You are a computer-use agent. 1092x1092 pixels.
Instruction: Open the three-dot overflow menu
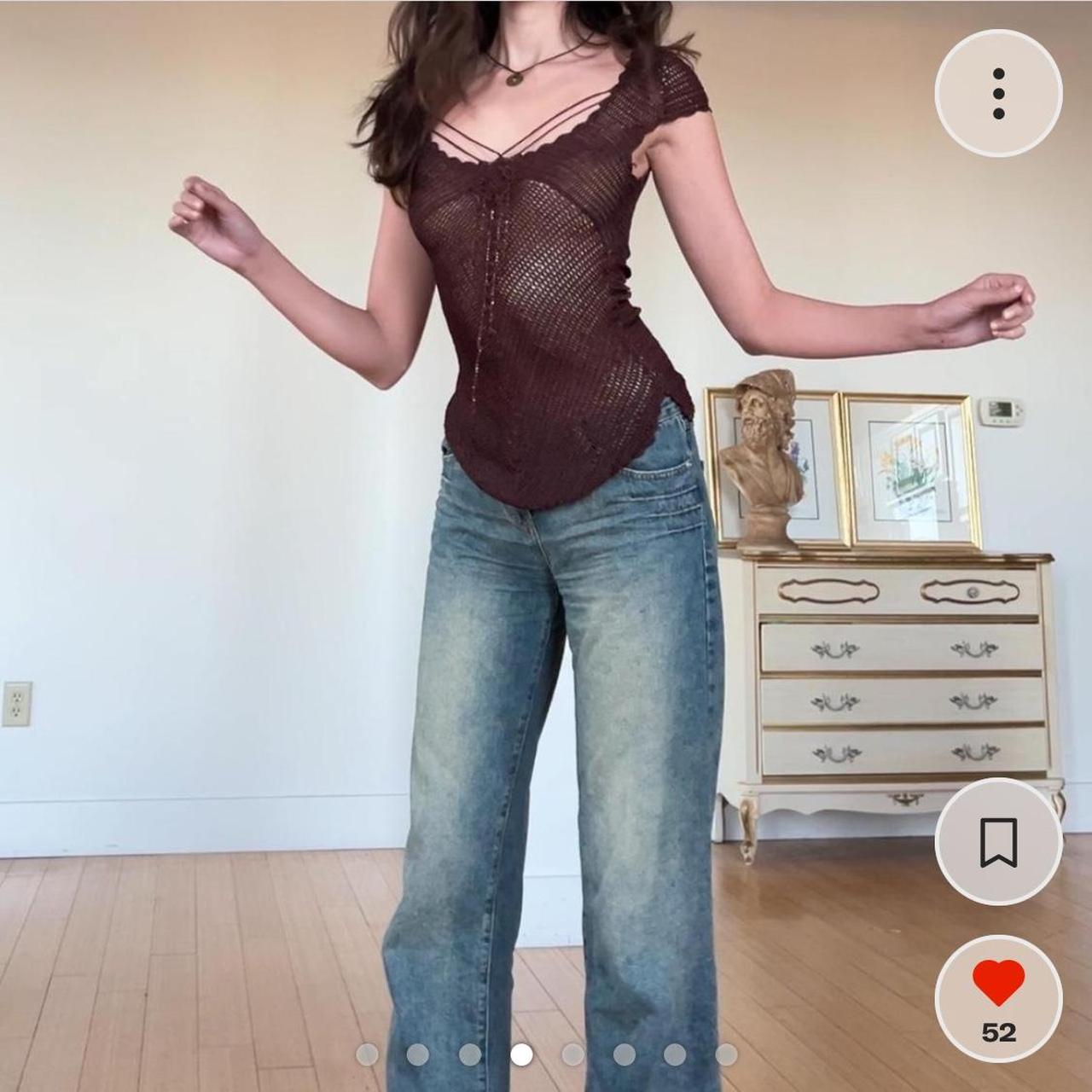click(x=998, y=94)
